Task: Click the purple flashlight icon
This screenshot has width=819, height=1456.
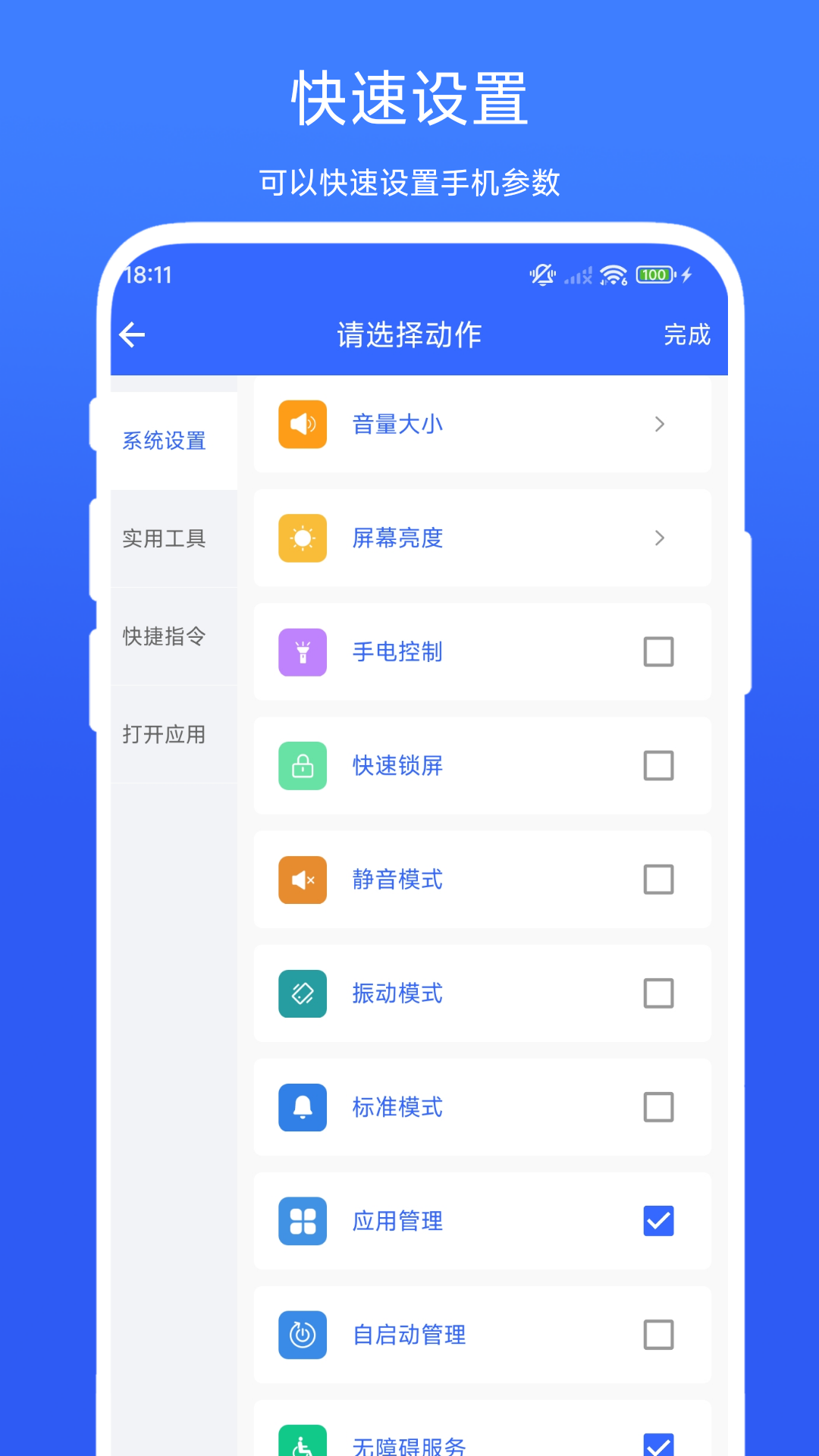Action: (x=303, y=652)
